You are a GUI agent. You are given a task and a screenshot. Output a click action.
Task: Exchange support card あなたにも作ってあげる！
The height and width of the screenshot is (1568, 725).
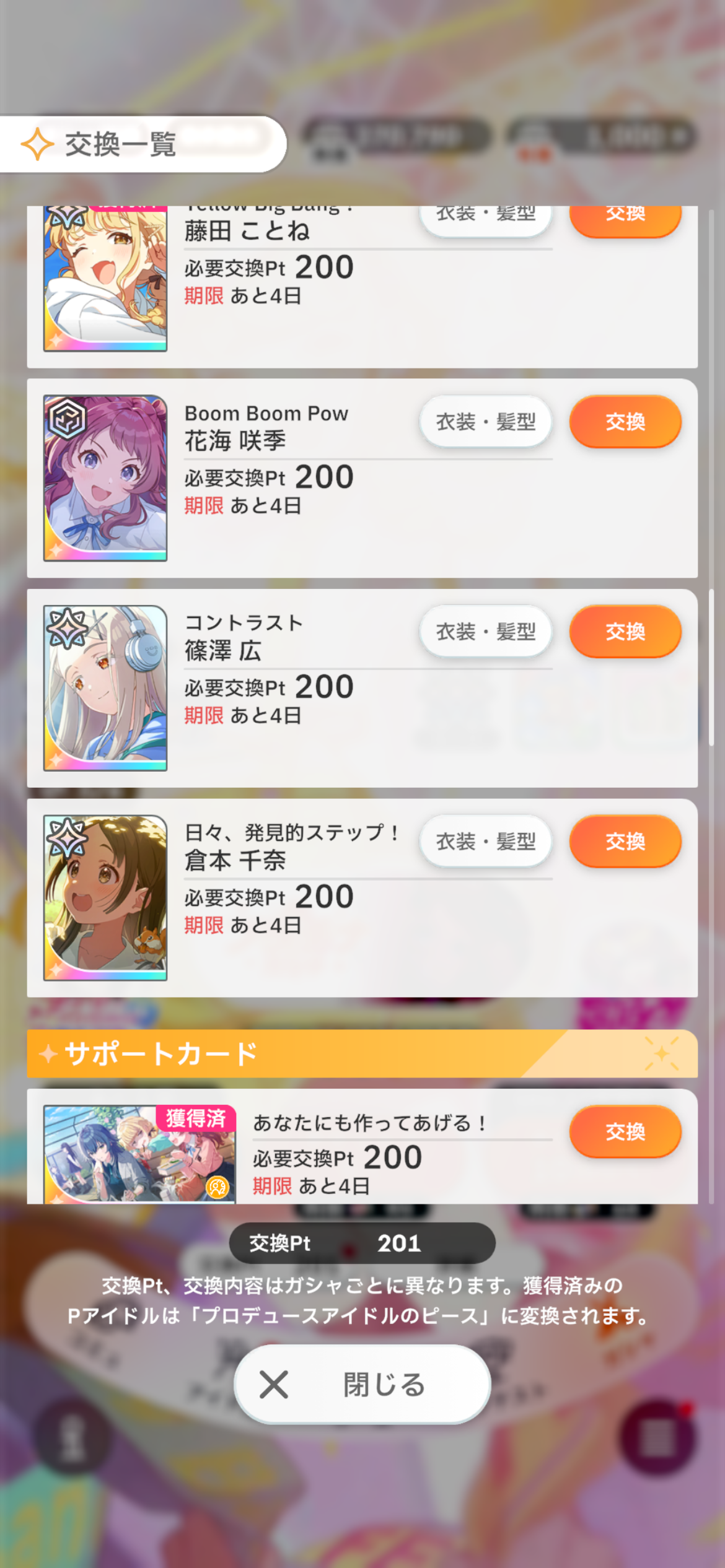tap(625, 1131)
